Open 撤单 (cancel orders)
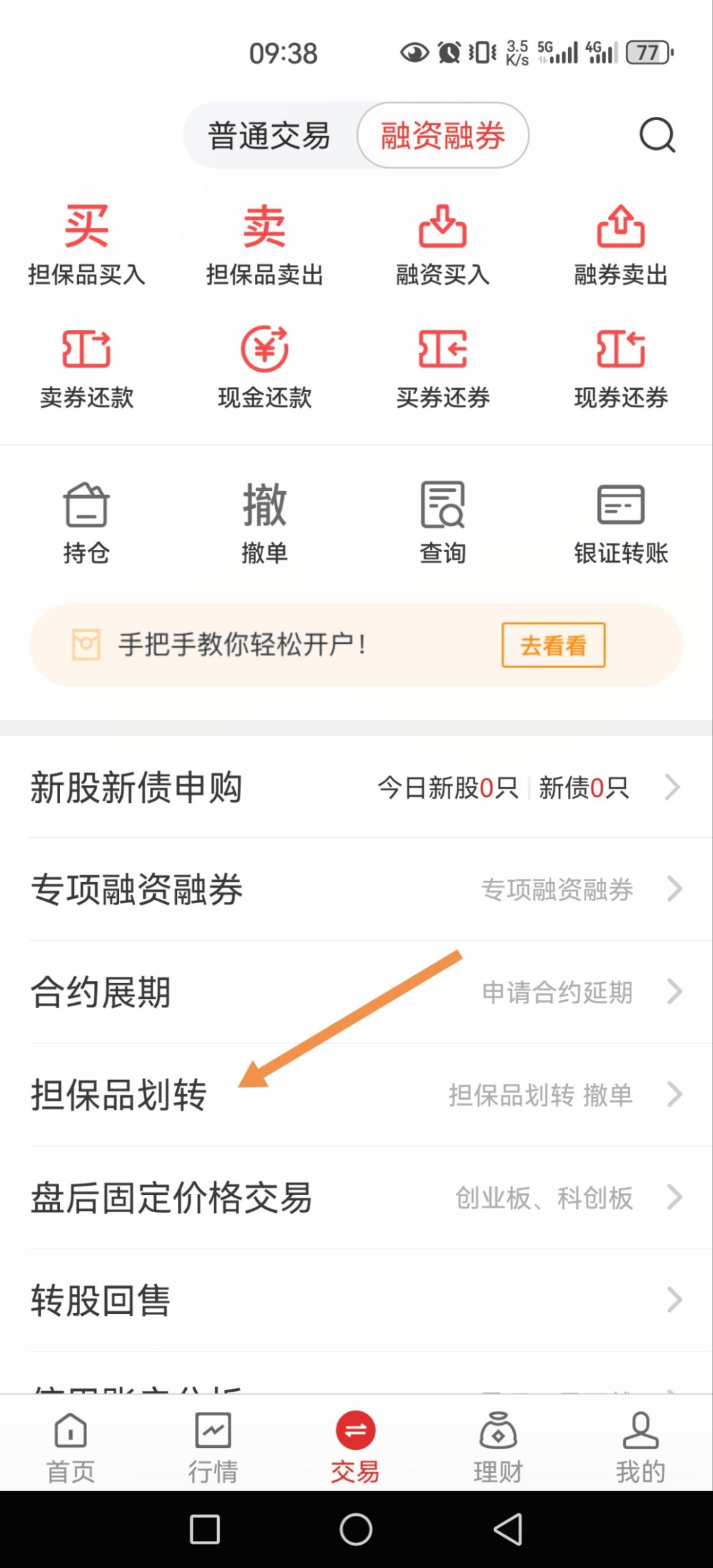This screenshot has width=713, height=1568. coord(264,522)
